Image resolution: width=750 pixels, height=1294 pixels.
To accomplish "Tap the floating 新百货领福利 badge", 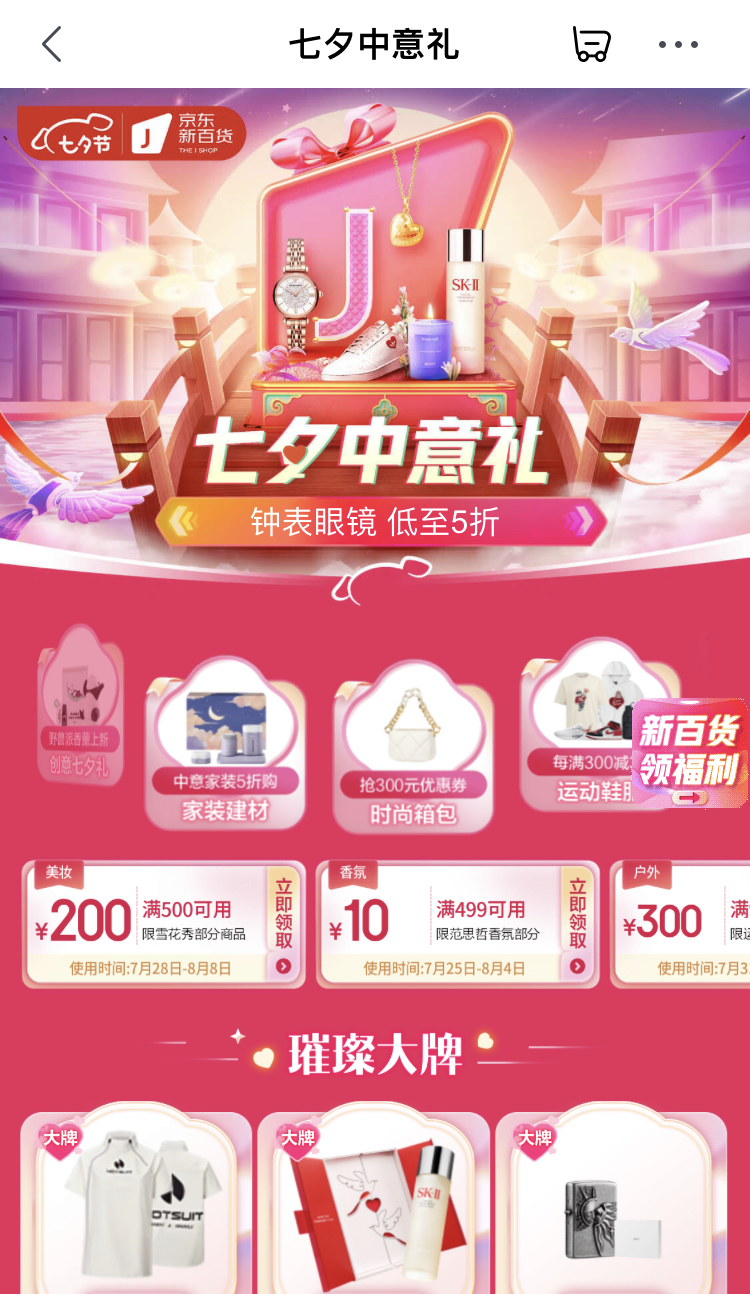I will (x=690, y=752).
